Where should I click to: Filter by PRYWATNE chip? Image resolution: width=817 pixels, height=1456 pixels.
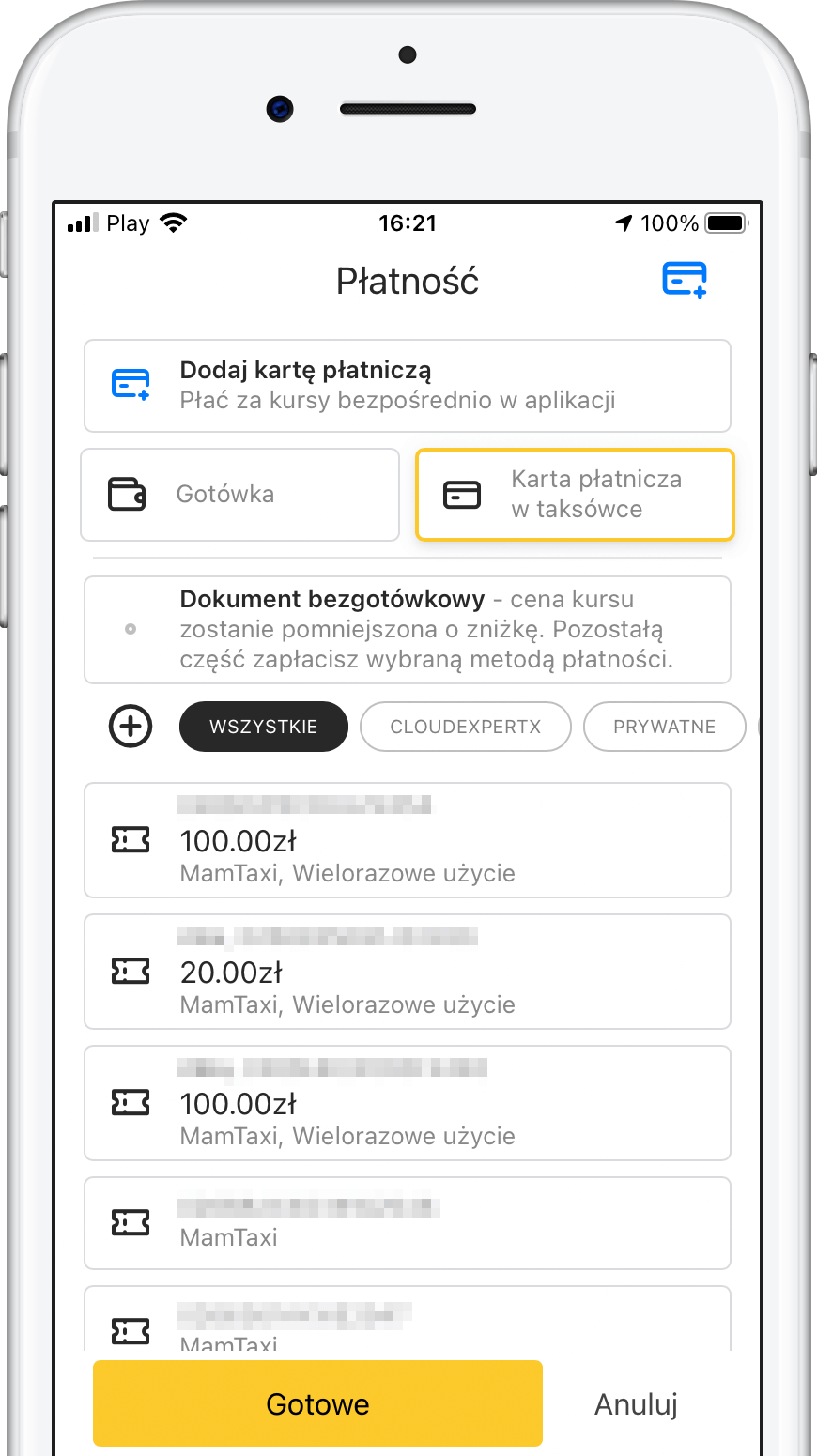[x=664, y=727]
